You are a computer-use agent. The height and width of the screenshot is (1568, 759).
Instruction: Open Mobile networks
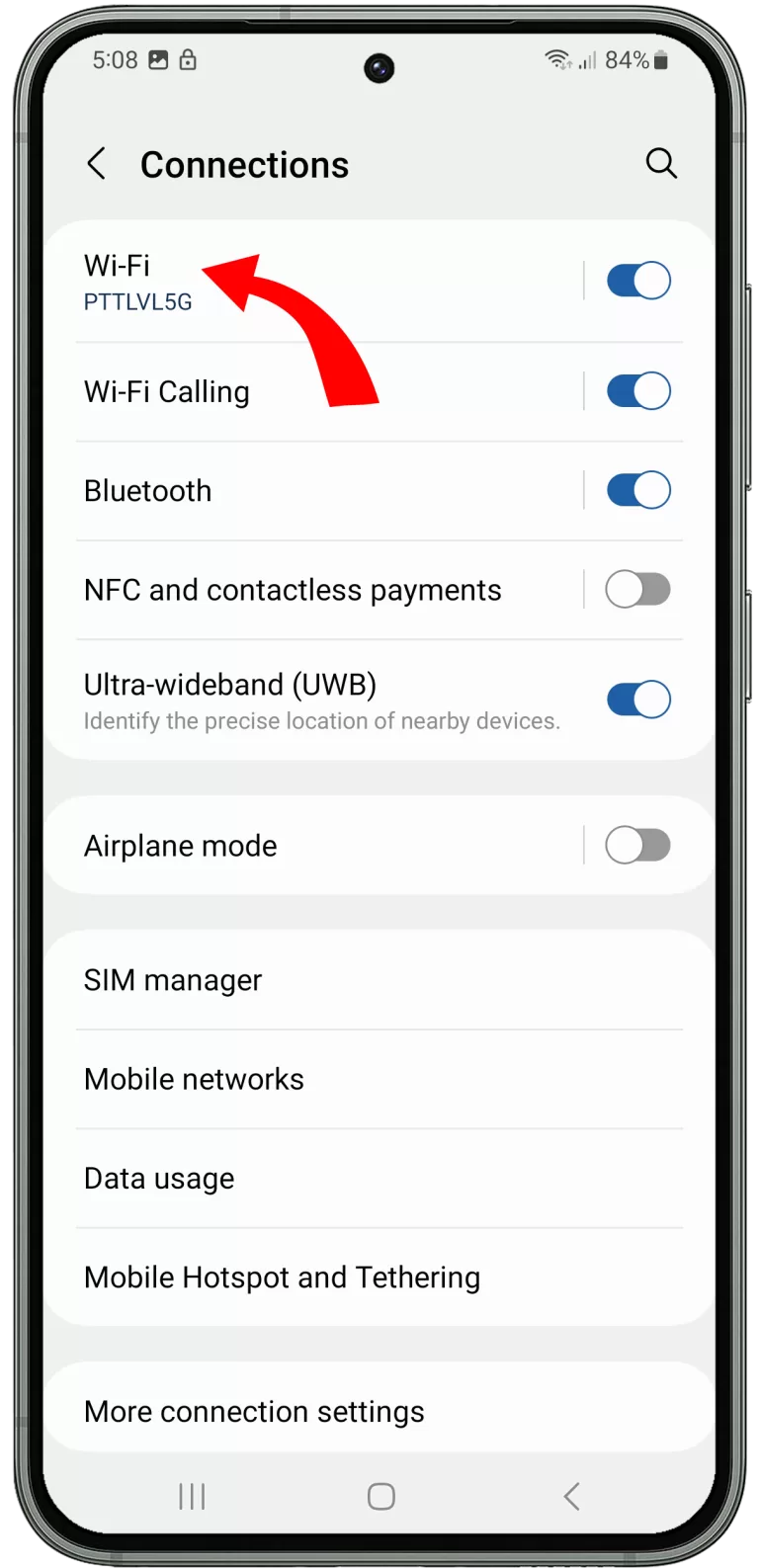click(x=379, y=1079)
